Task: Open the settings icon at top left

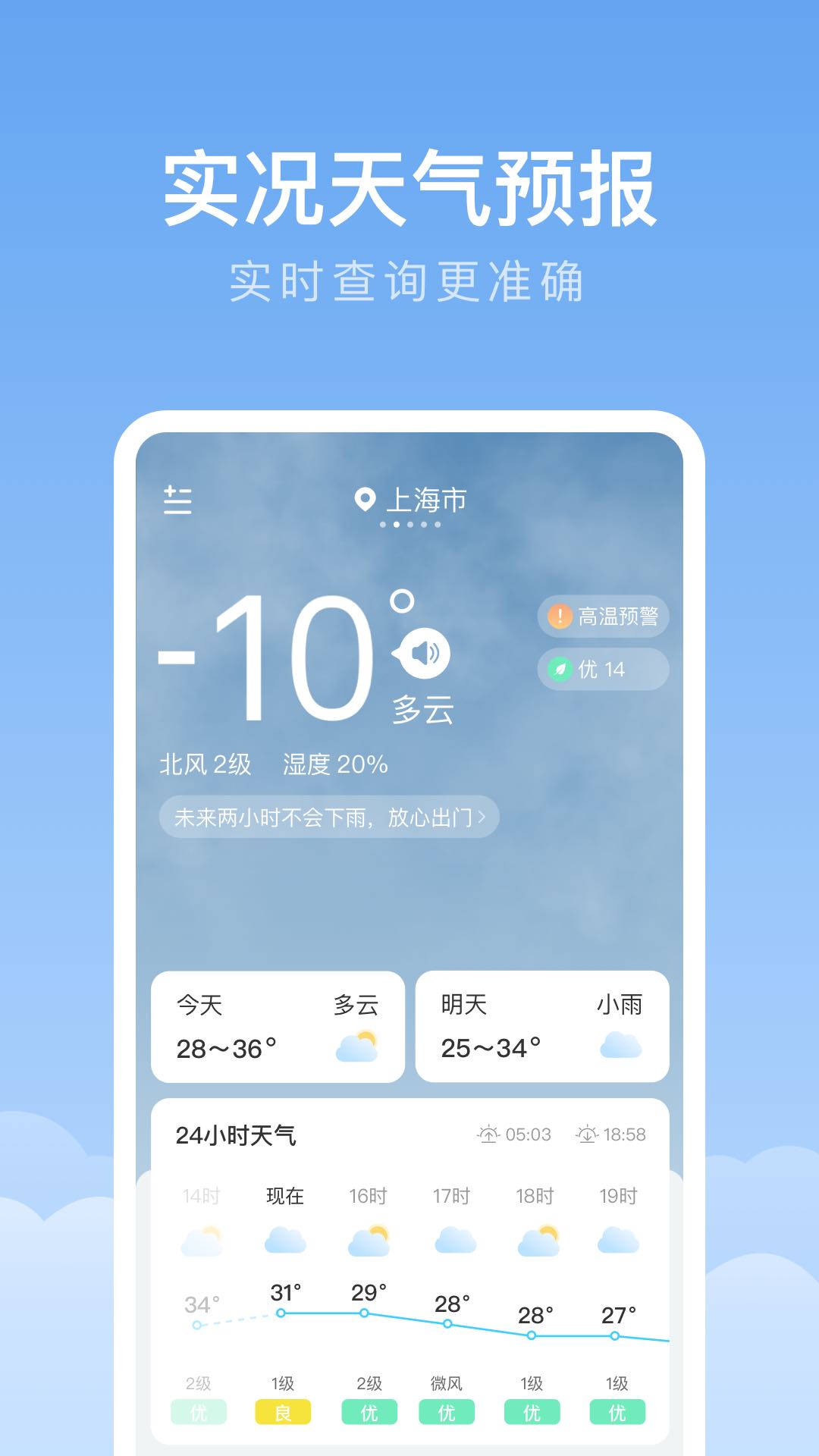Action: coord(179,500)
